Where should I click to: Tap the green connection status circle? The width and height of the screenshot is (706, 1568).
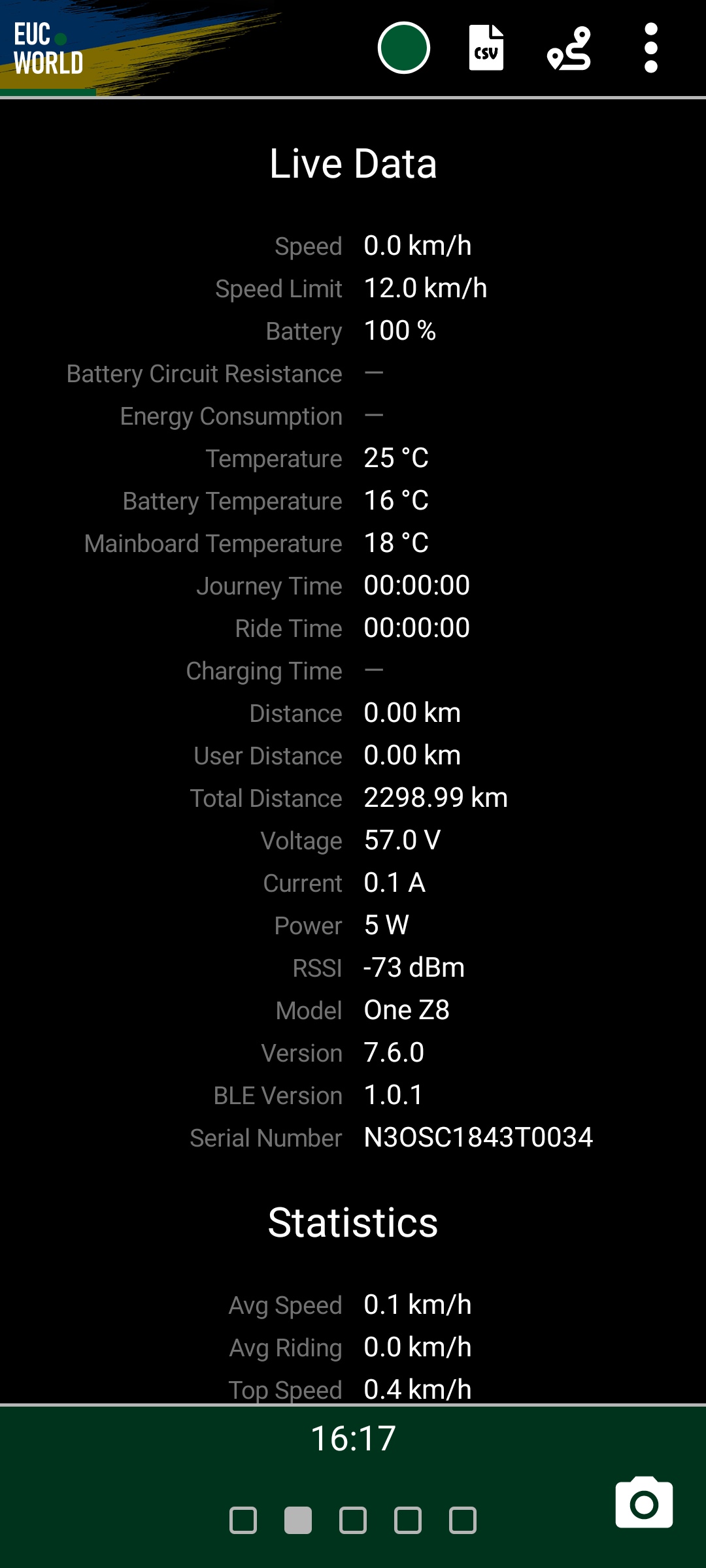[403, 48]
